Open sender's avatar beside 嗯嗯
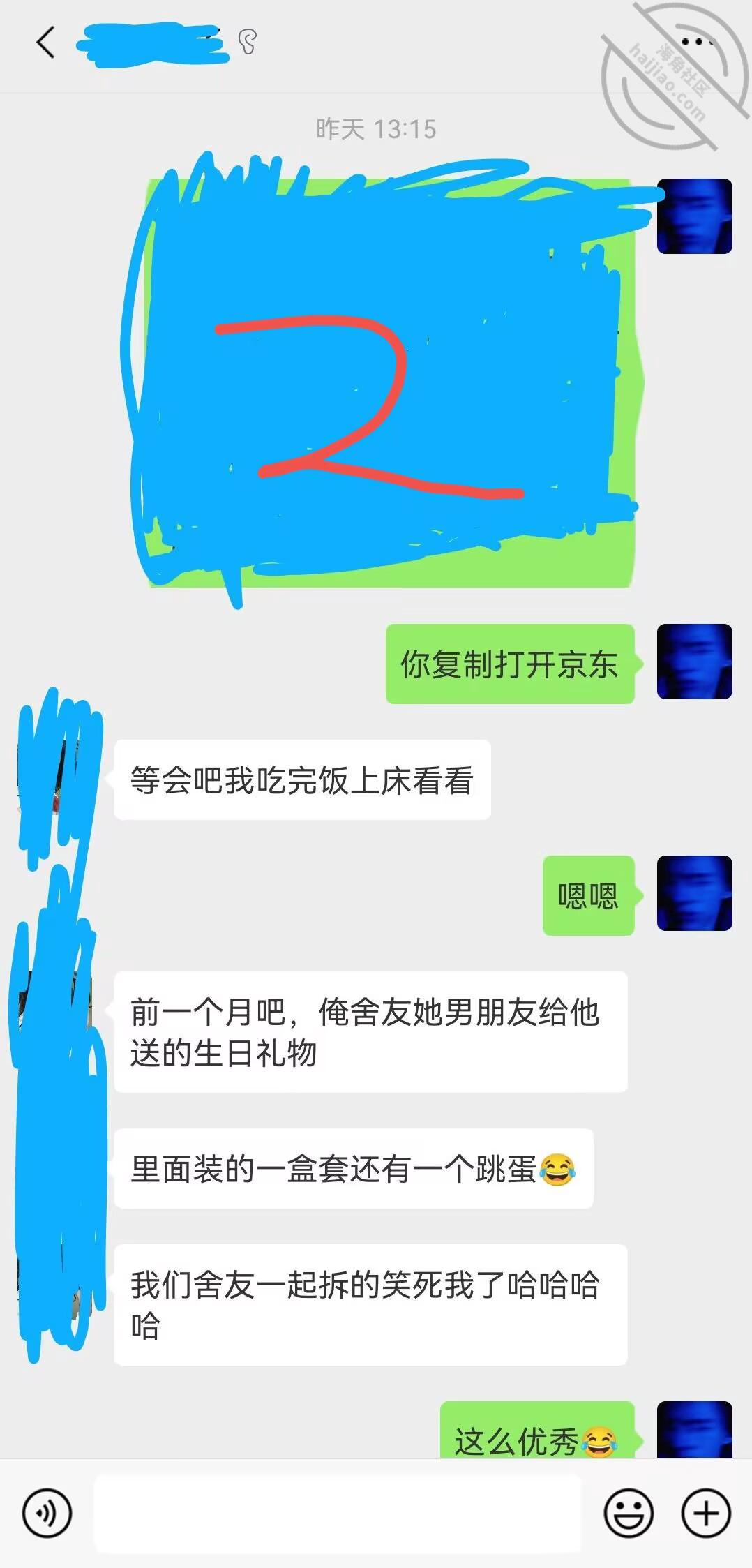The image size is (752, 1568). point(695,893)
